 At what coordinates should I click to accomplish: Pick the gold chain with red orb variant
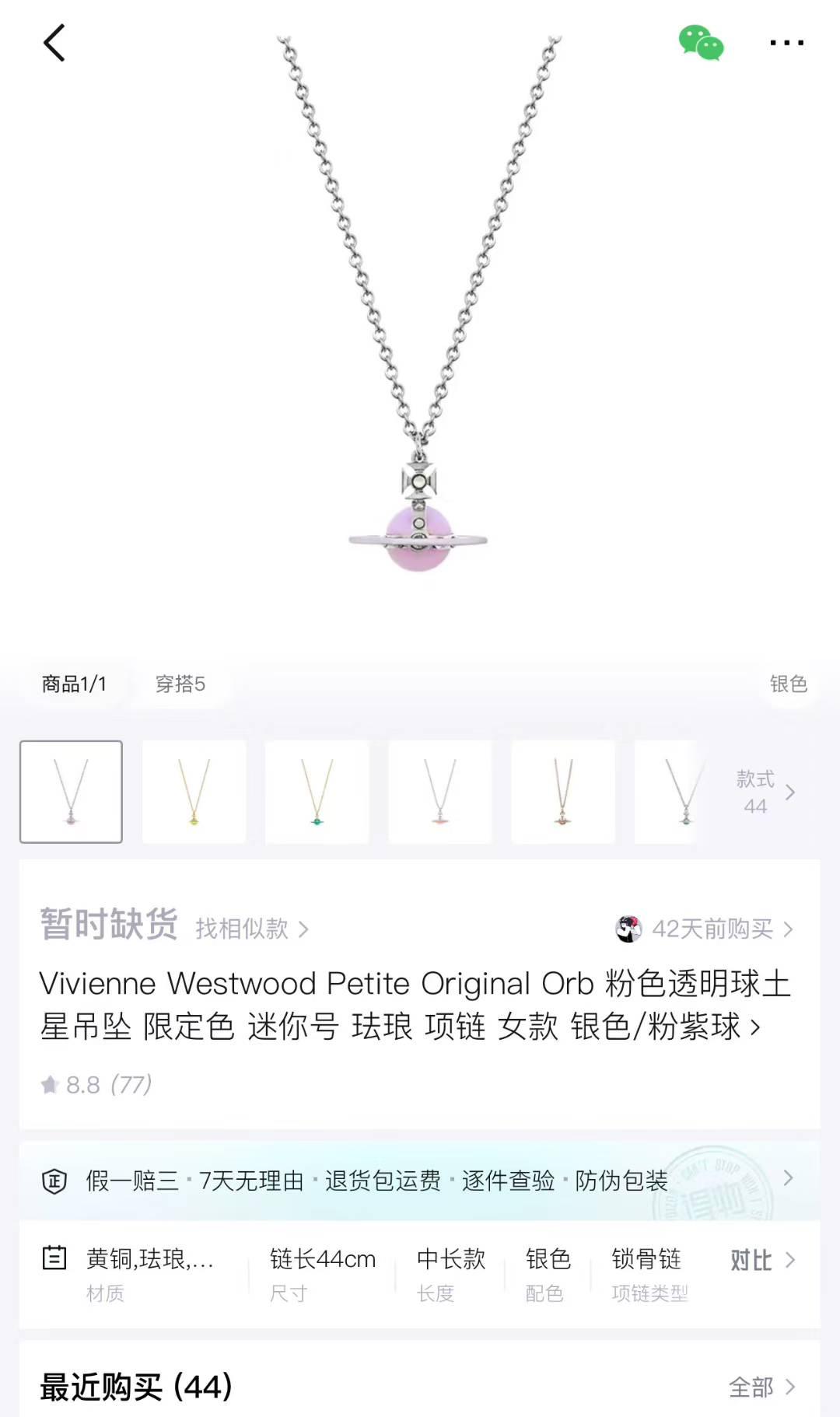tap(562, 792)
